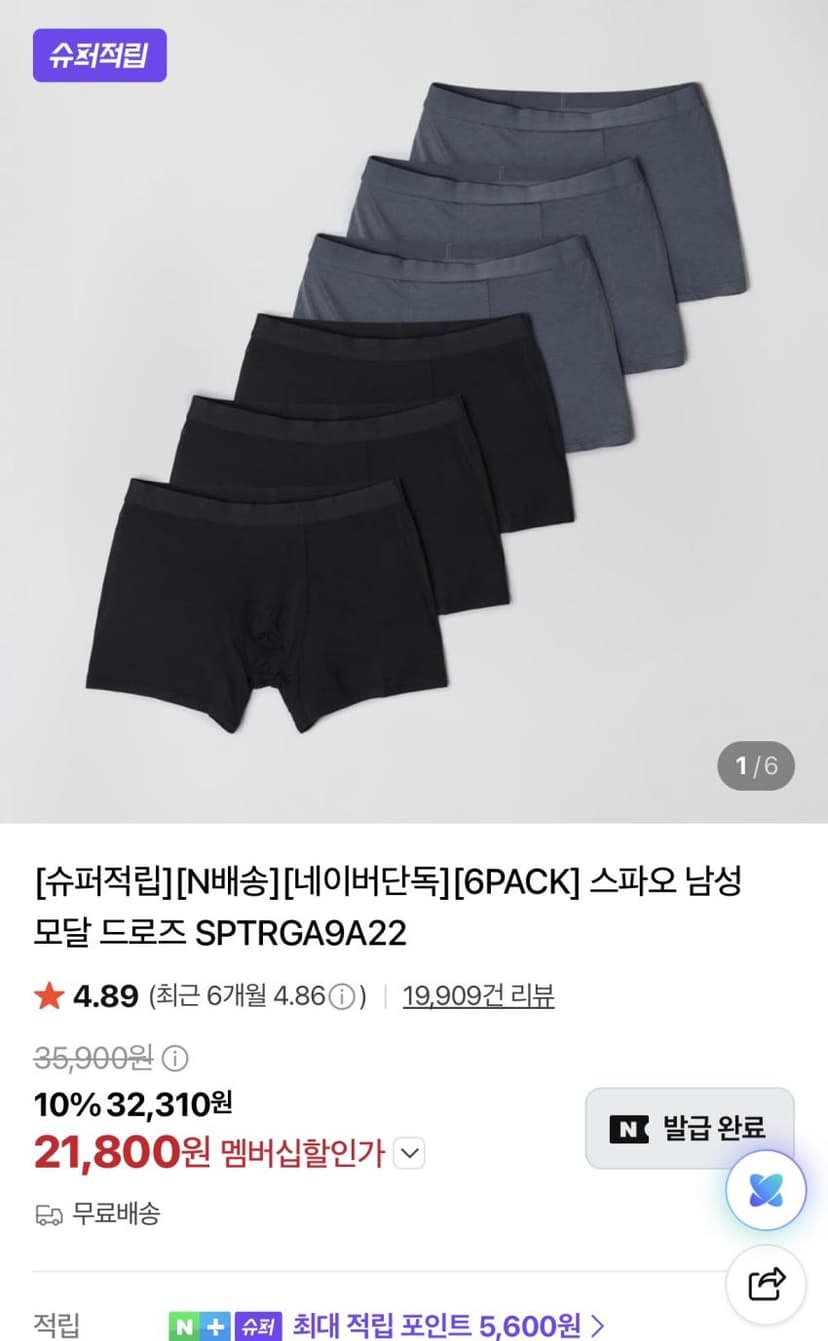Tap the info icon next to 최근 6개월 4.86
This screenshot has width=828, height=1341.
342,997
